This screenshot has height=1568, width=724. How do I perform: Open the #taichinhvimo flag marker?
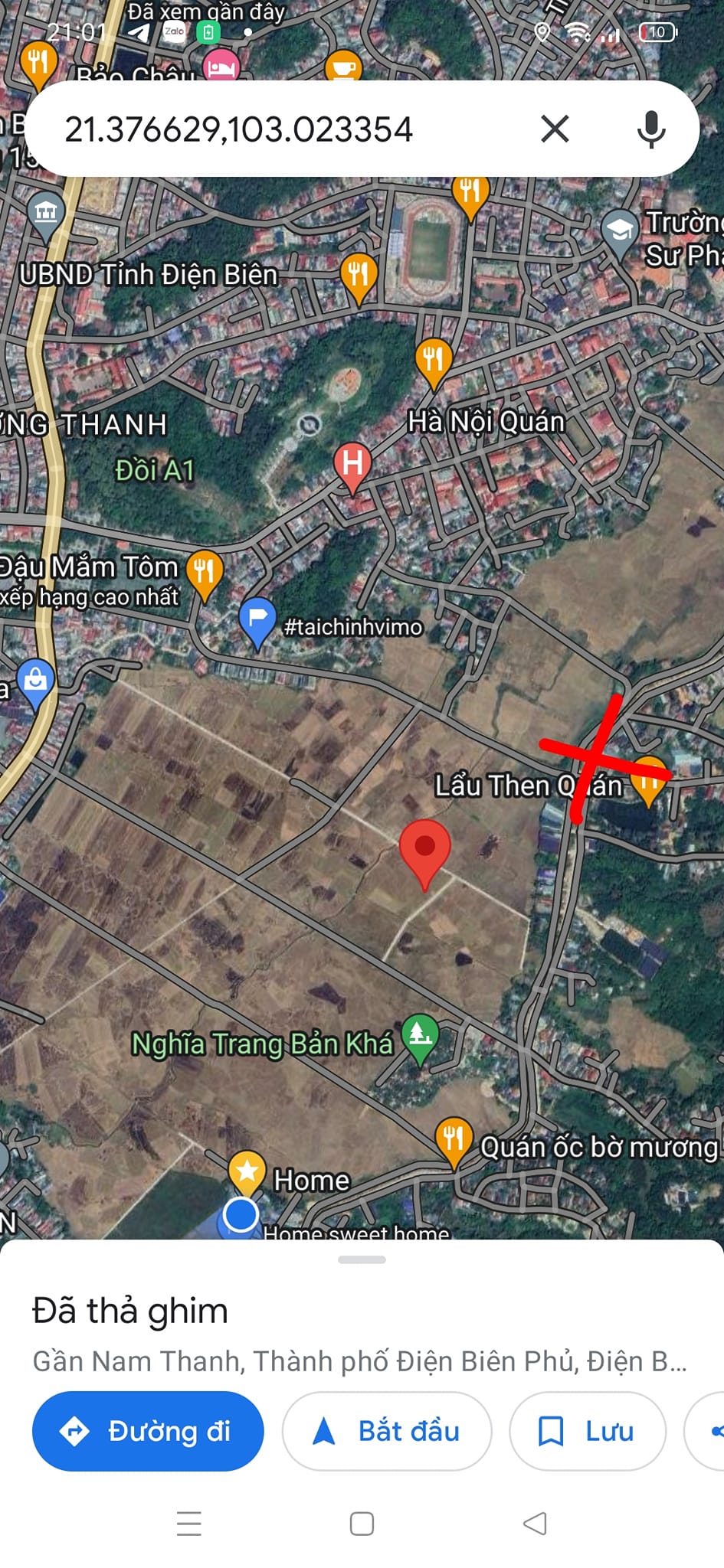click(x=257, y=619)
